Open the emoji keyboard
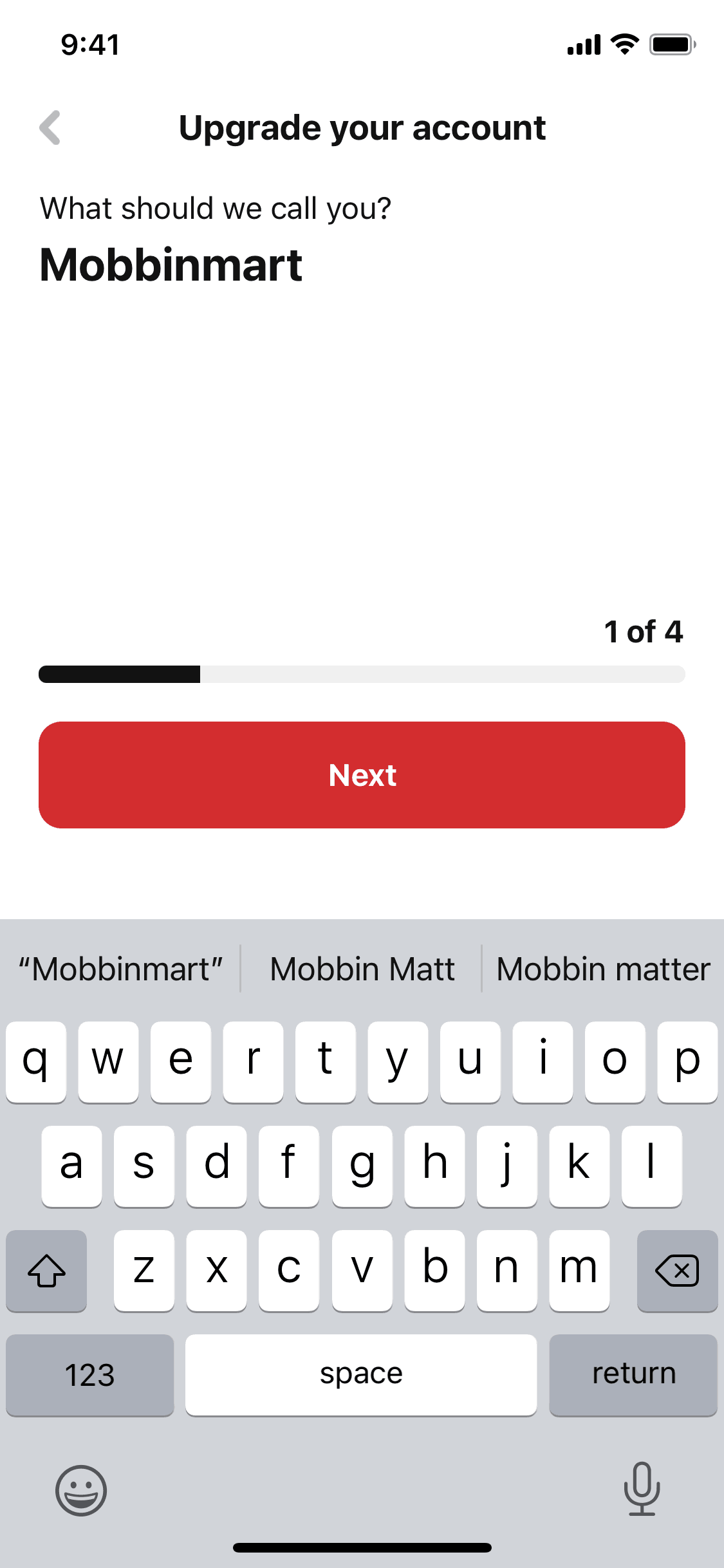724x1568 pixels. click(x=81, y=1490)
